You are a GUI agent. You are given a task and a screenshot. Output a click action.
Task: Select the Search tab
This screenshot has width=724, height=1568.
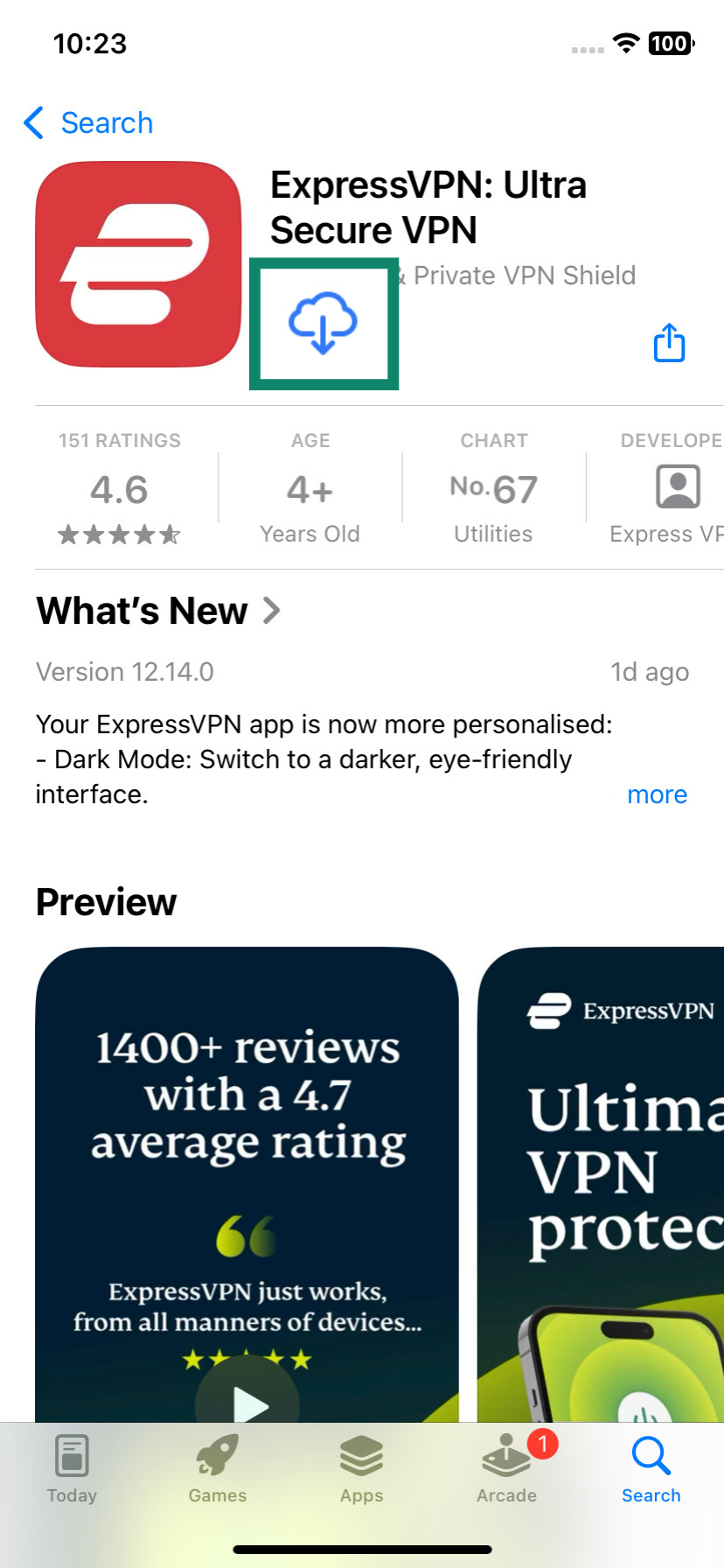[x=651, y=1470]
